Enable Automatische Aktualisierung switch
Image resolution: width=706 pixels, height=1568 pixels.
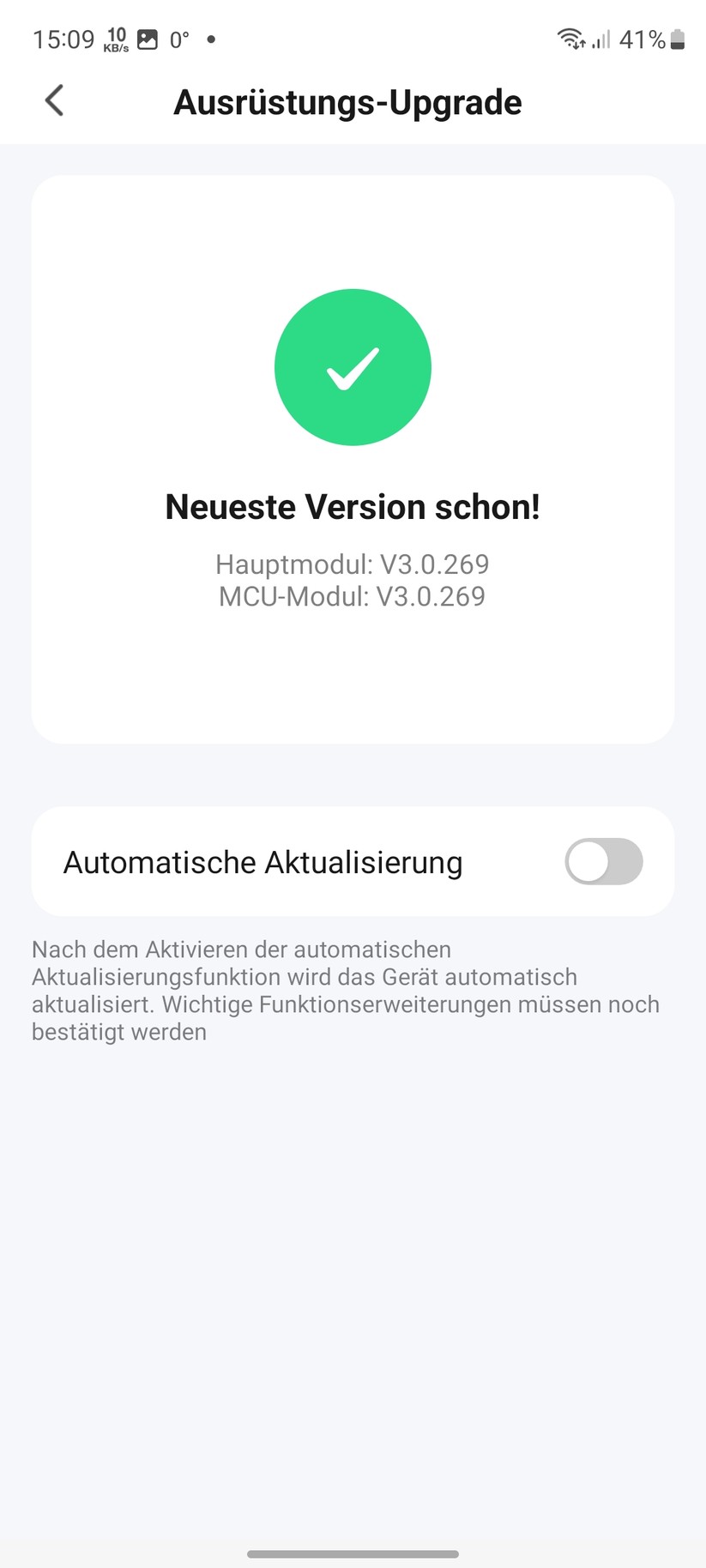pyautogui.click(x=603, y=861)
